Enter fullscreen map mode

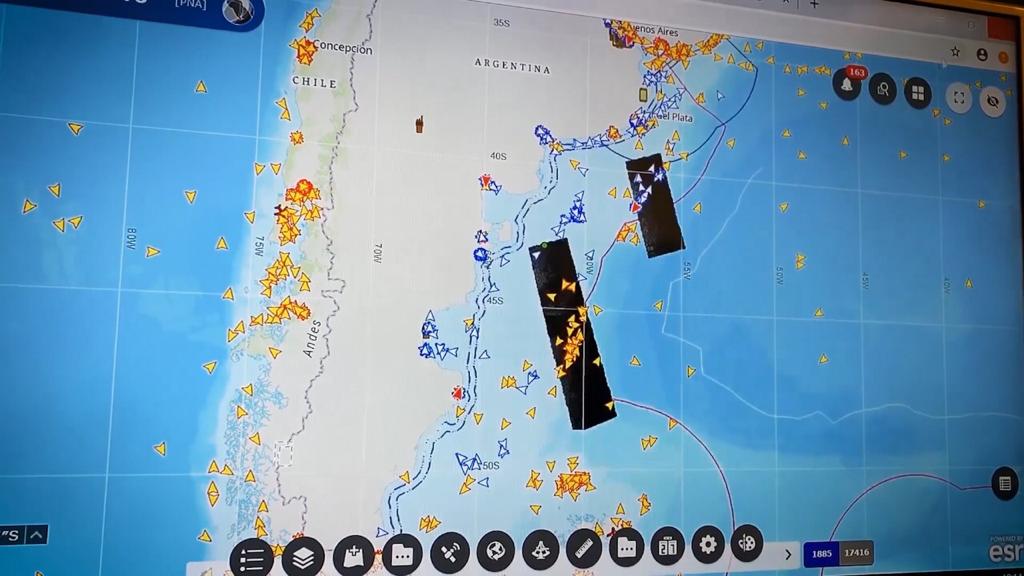(958, 98)
